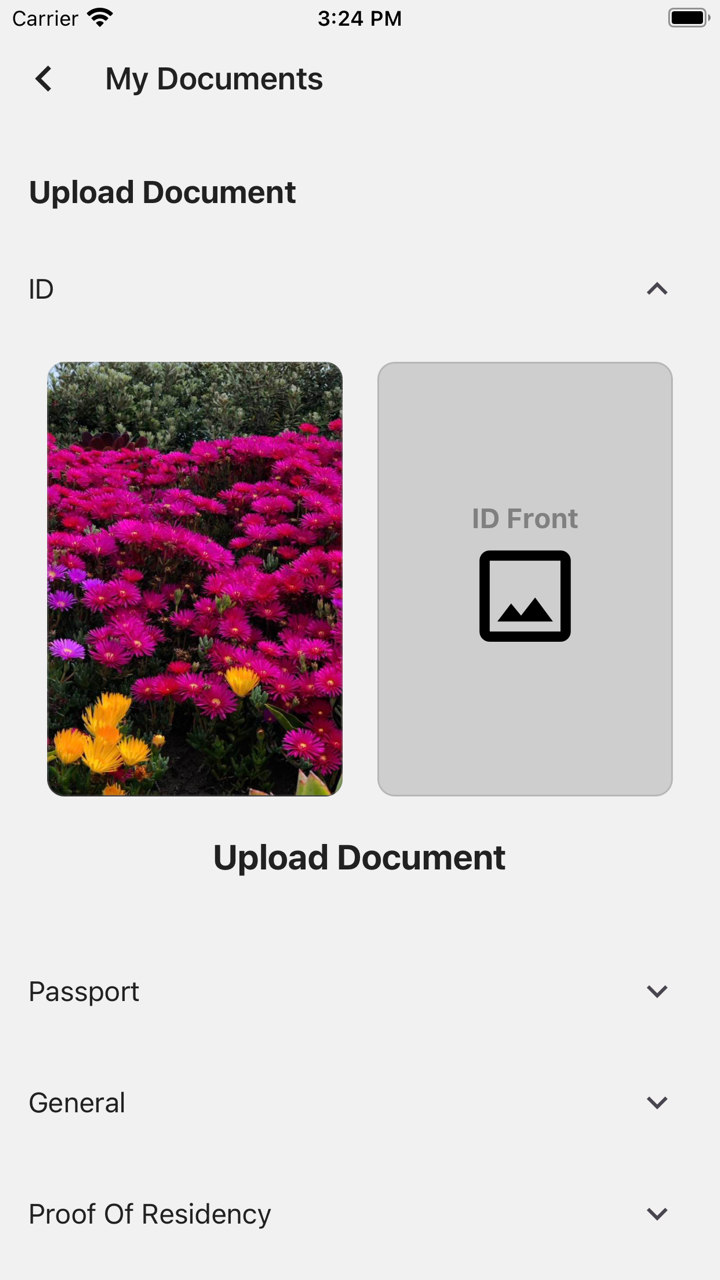This screenshot has width=720, height=1280.
Task: Expand the Passport section
Action: click(656, 991)
